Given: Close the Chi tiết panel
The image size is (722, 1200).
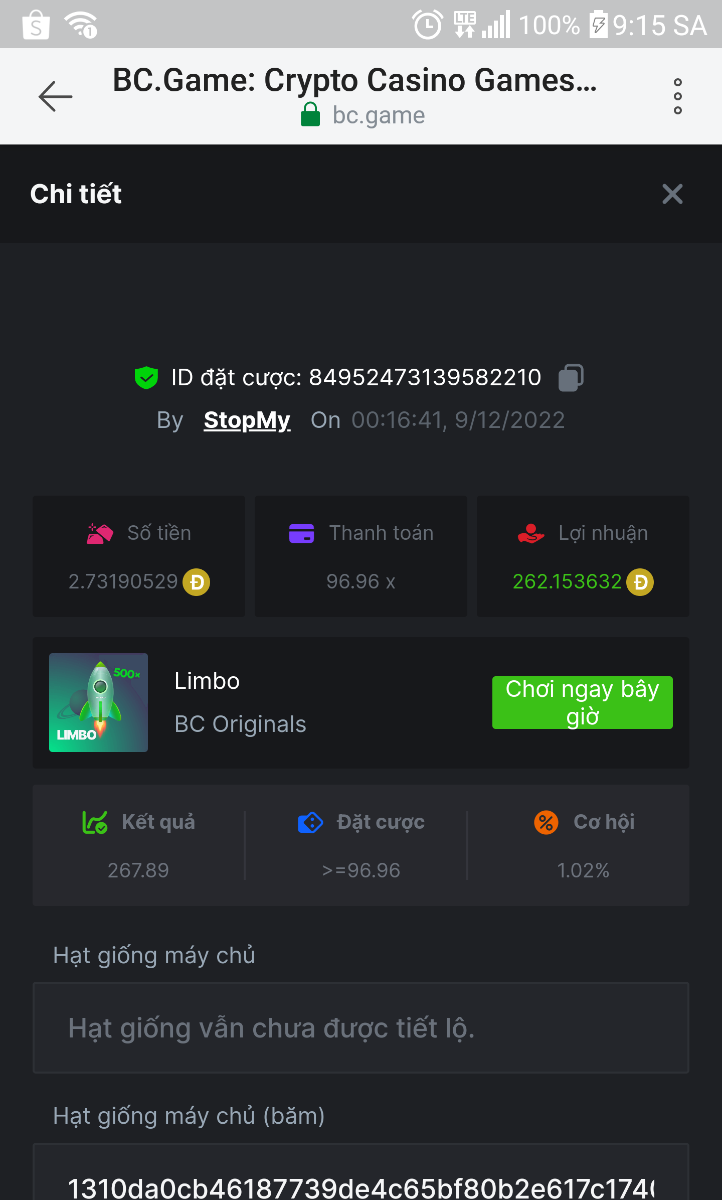Looking at the screenshot, I should (x=672, y=194).
